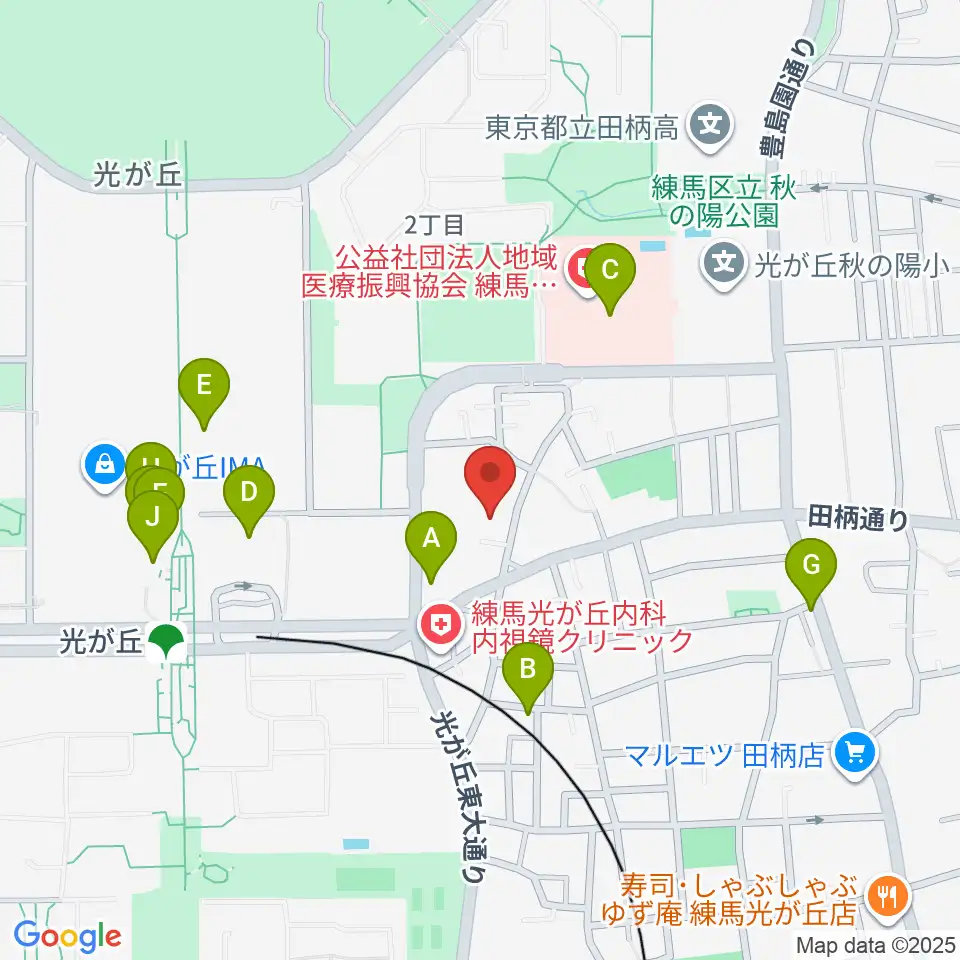The image size is (960, 960).
Task: Tap the 練馬光が丘内科内視鏡クリニック clinic icon
Action: [x=440, y=627]
